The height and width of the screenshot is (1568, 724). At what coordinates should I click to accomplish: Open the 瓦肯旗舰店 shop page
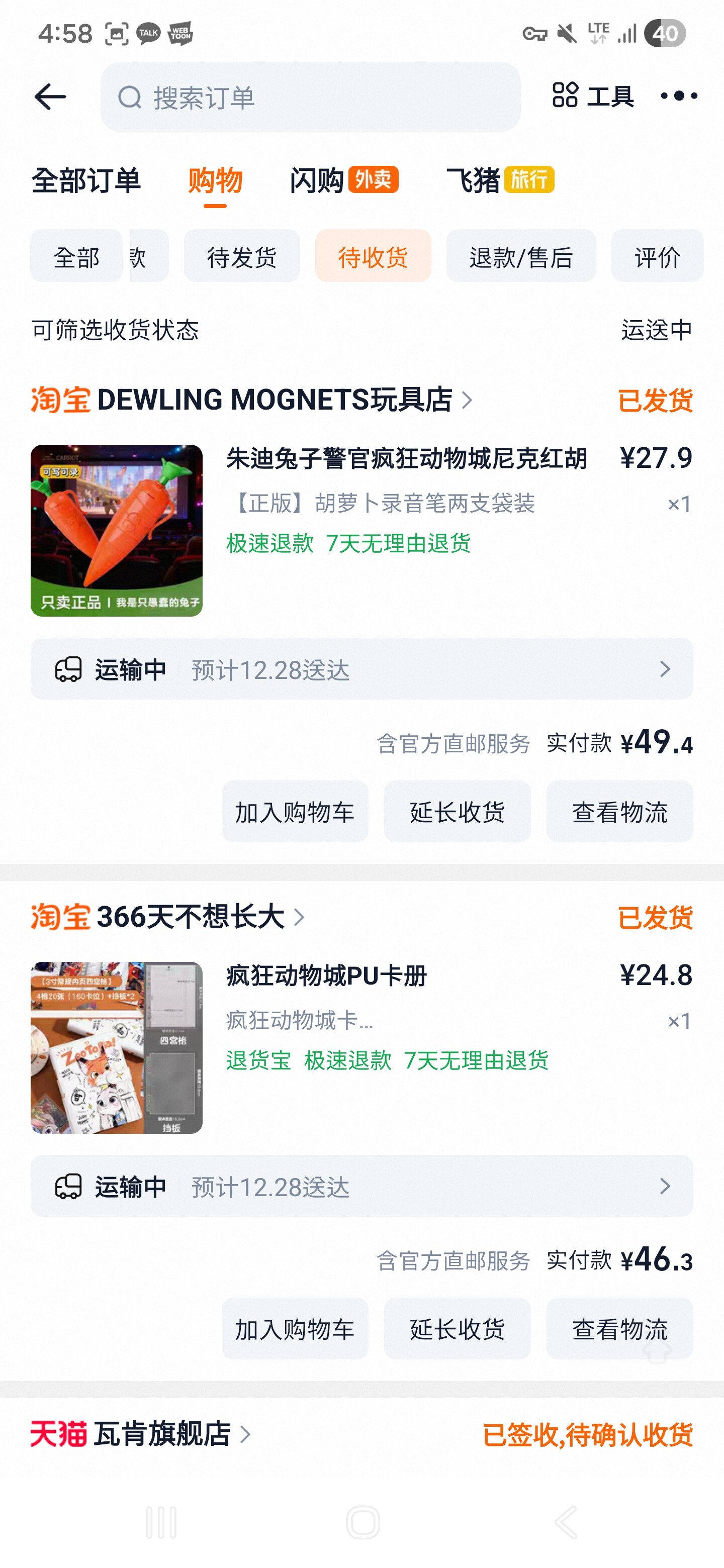coord(162,1434)
